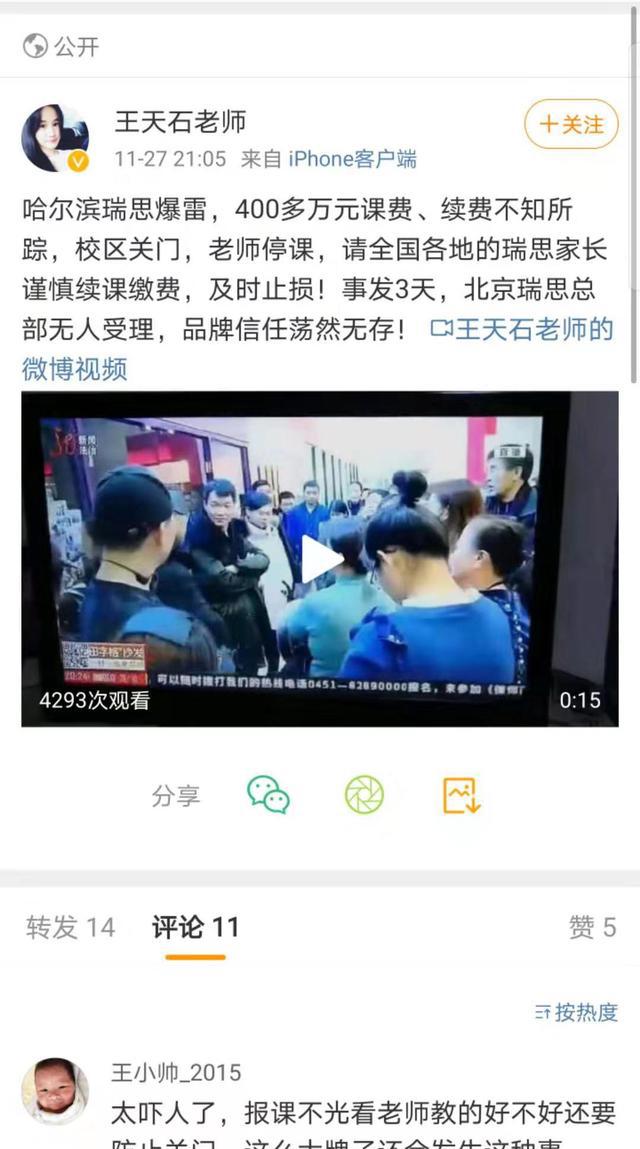Viewport: 640px width, 1149px height.
Task: Open the 王天石老师的微博视频 link
Action: (x=520, y=329)
